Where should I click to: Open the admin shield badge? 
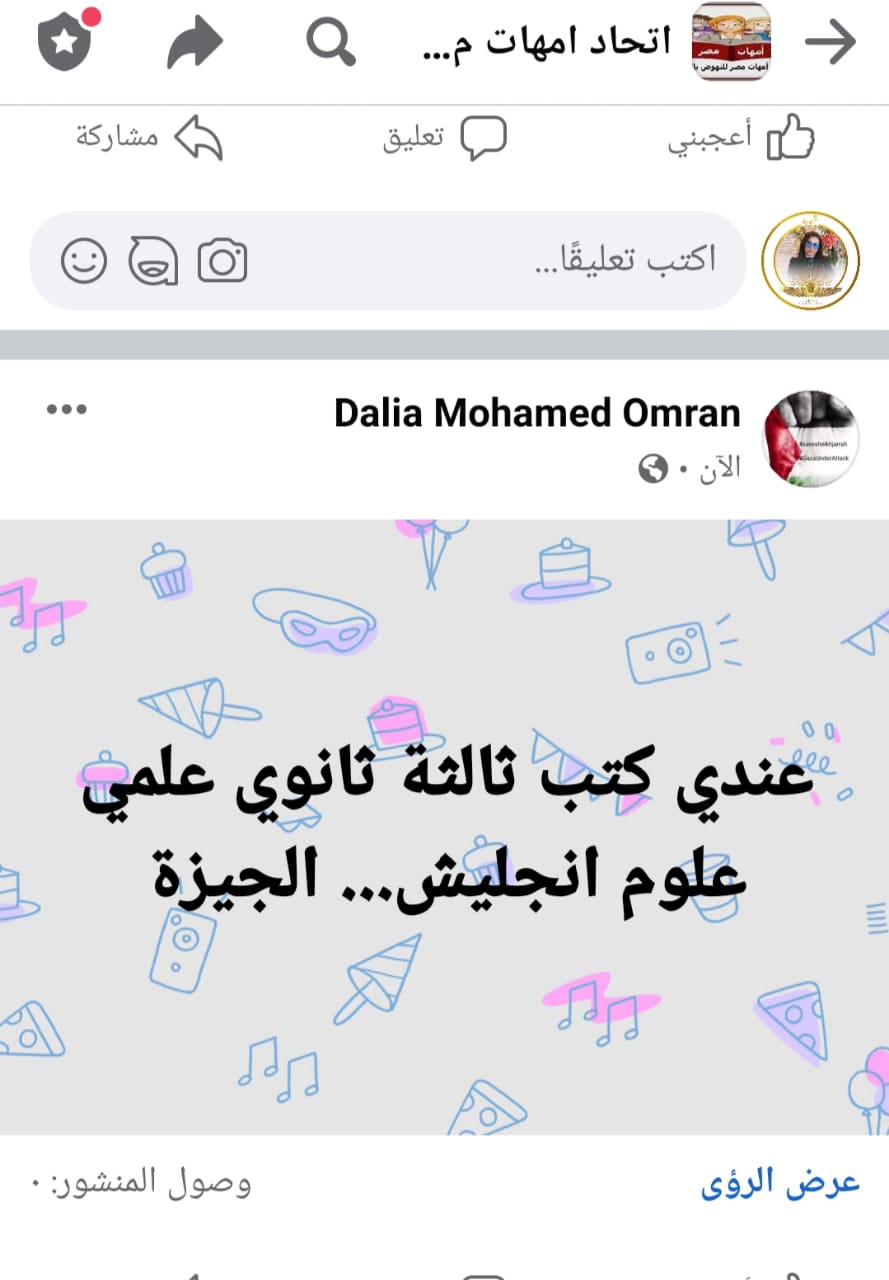point(65,41)
